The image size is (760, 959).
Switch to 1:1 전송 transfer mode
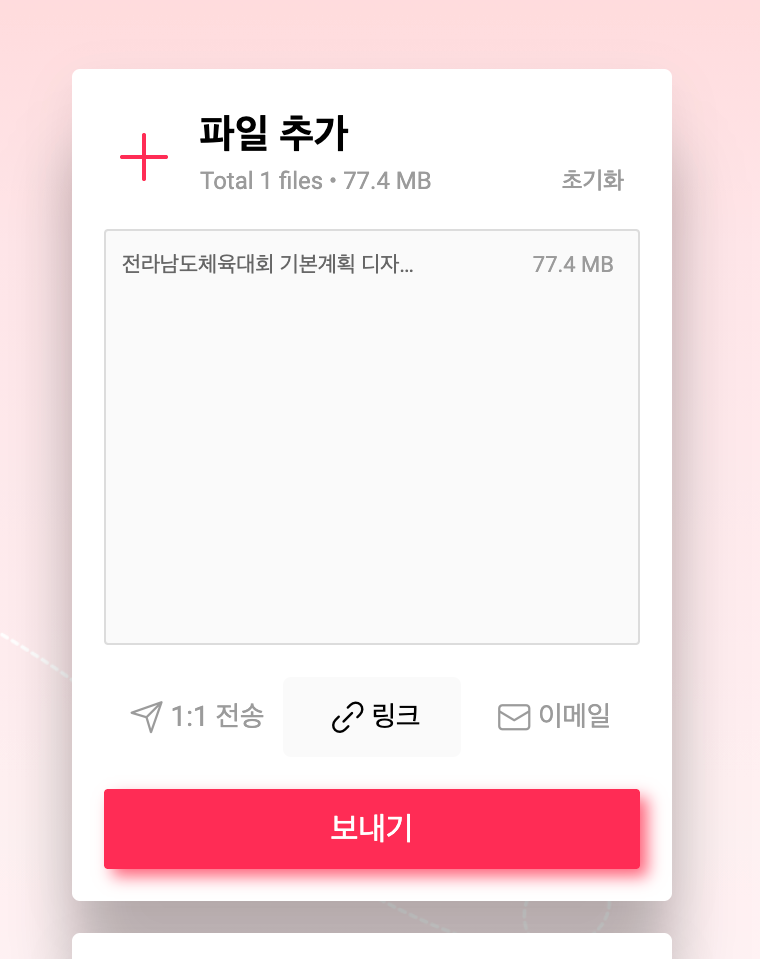tap(198, 716)
